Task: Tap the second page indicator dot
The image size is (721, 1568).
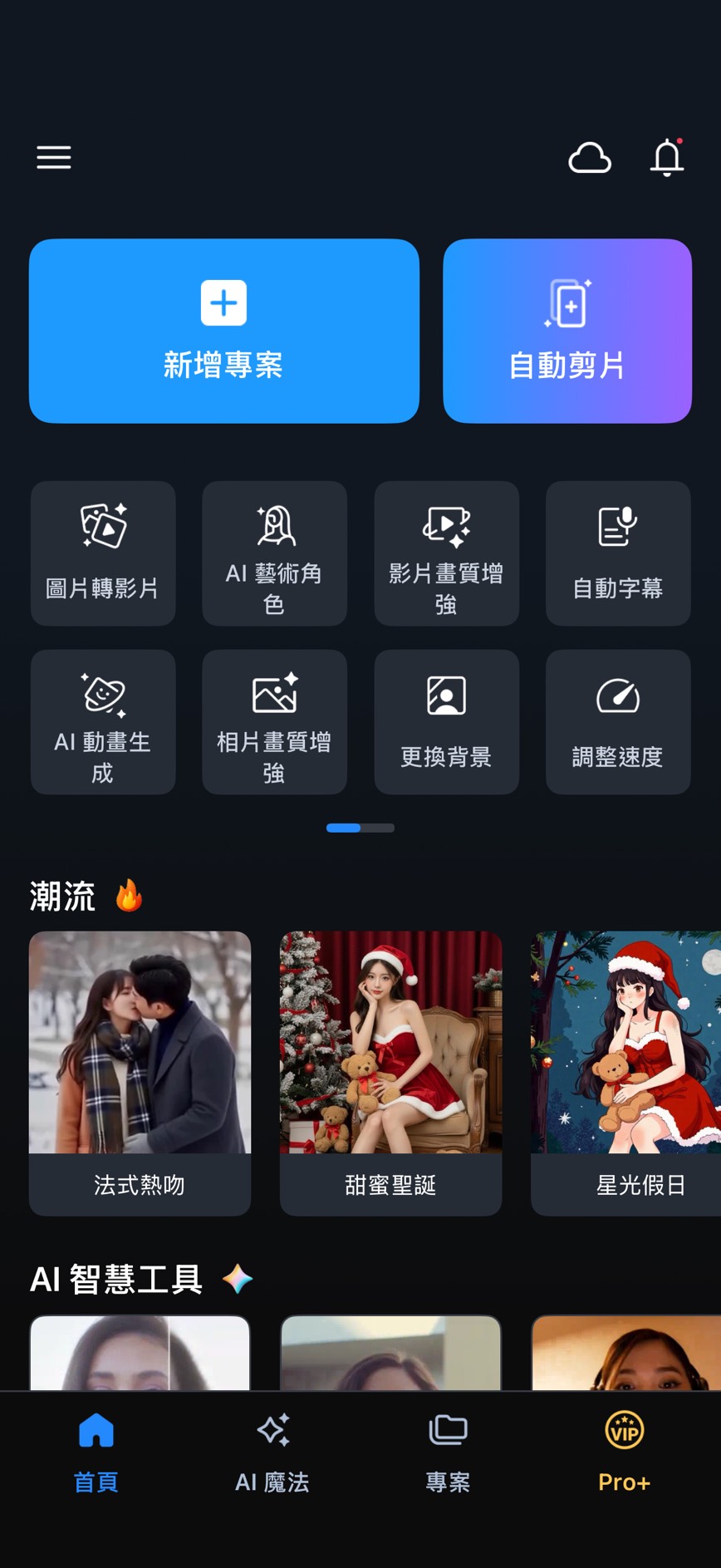Action: (378, 828)
